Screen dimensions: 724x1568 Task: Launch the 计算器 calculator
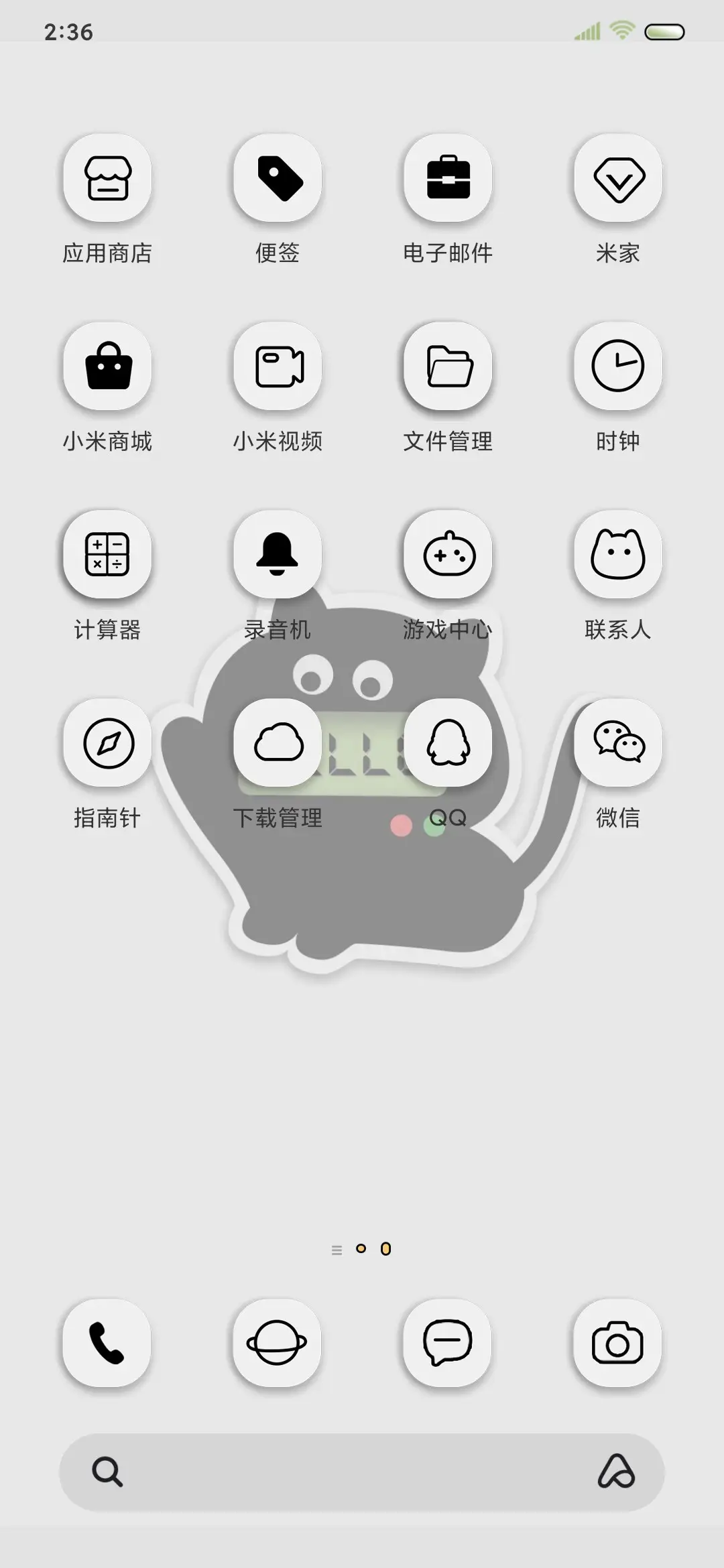coord(107,555)
